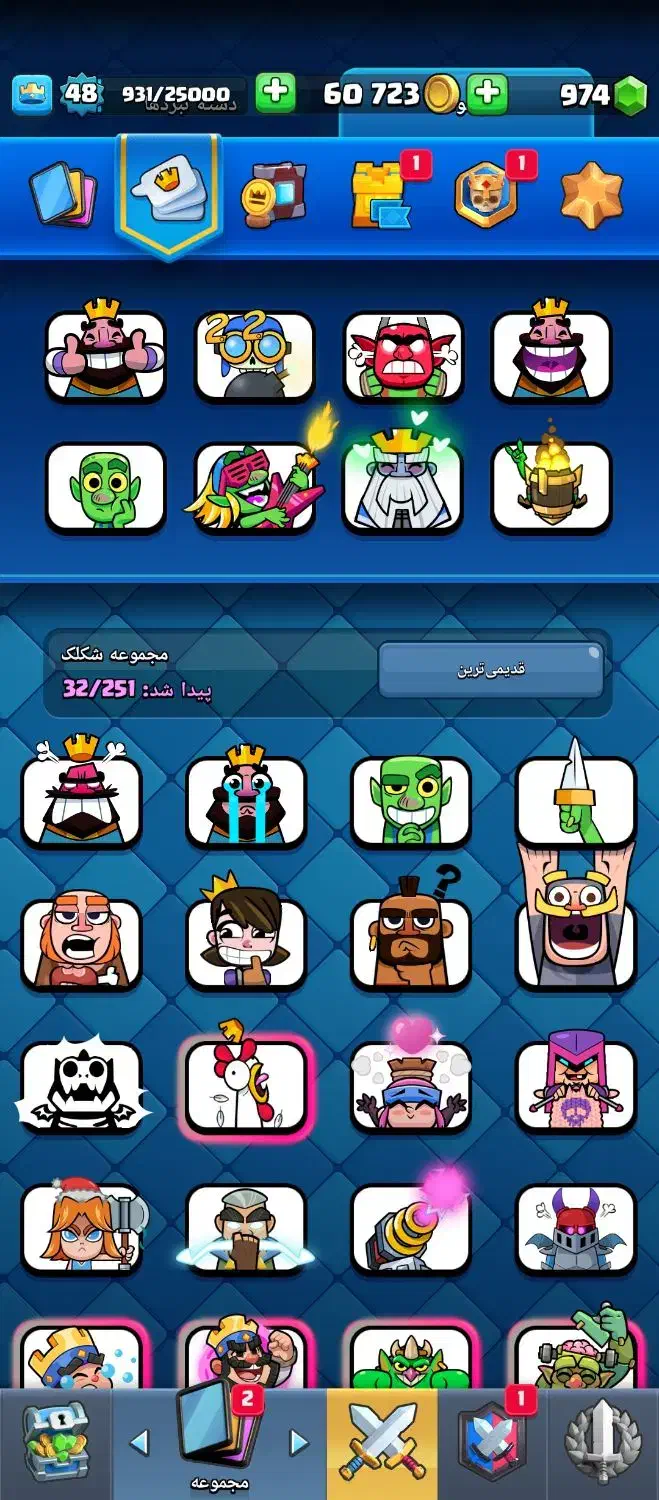Image resolution: width=659 pixels, height=1500 pixels.
Task: Change sort order with the قدیمی‌ترین button
Action: (x=490, y=669)
